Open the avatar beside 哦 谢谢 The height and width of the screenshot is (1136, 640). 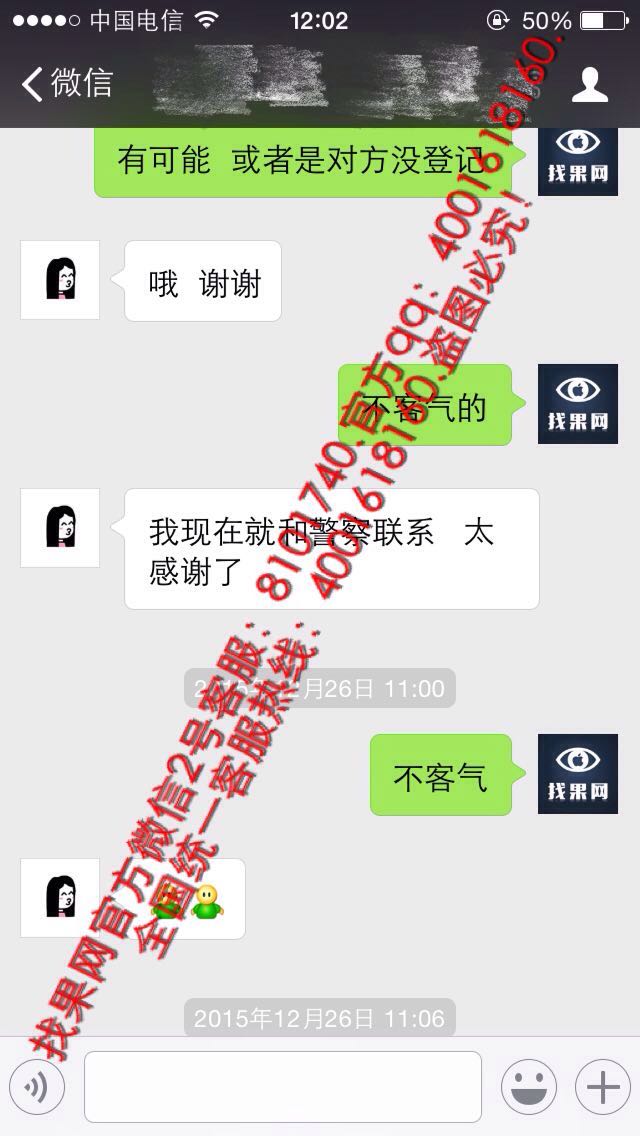point(60,280)
